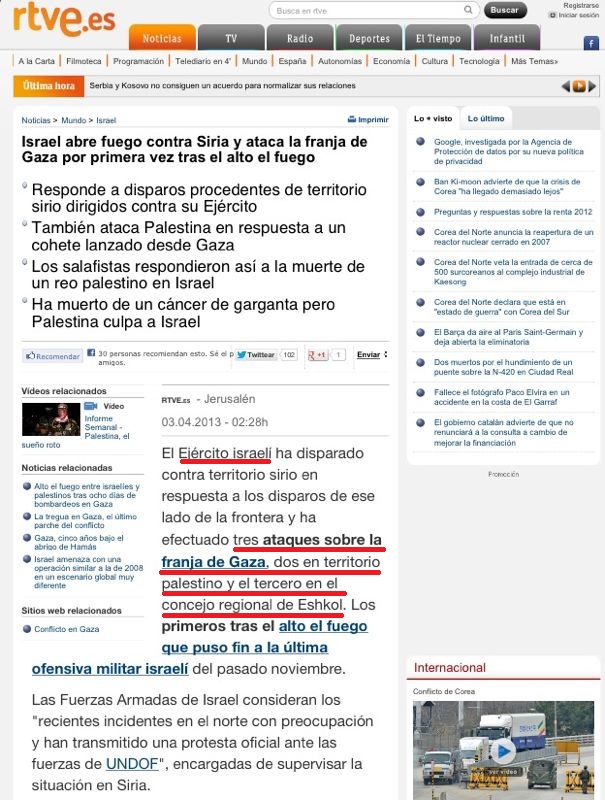Screen dimensions: 605x800
Task: Play the Conflicto de Corea video
Action: [x=504, y=750]
